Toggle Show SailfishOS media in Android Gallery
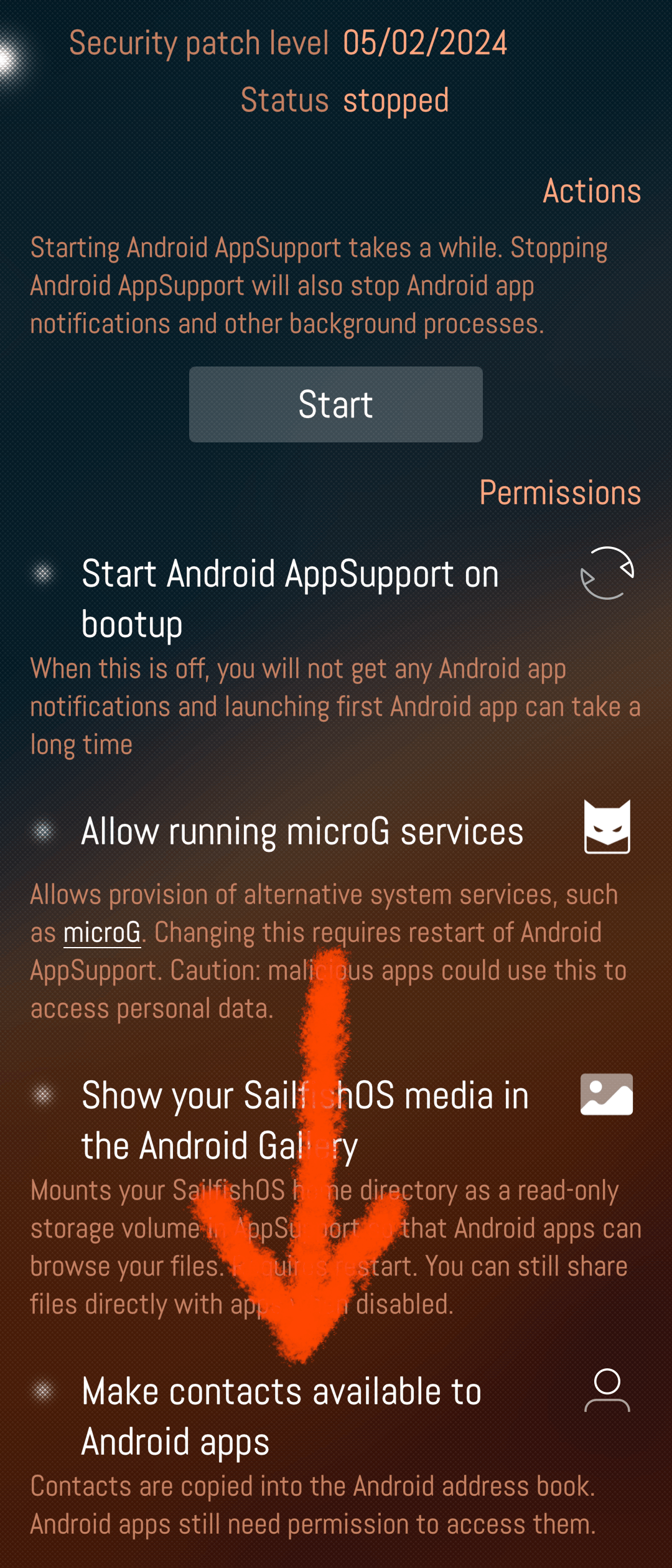 305,1120
